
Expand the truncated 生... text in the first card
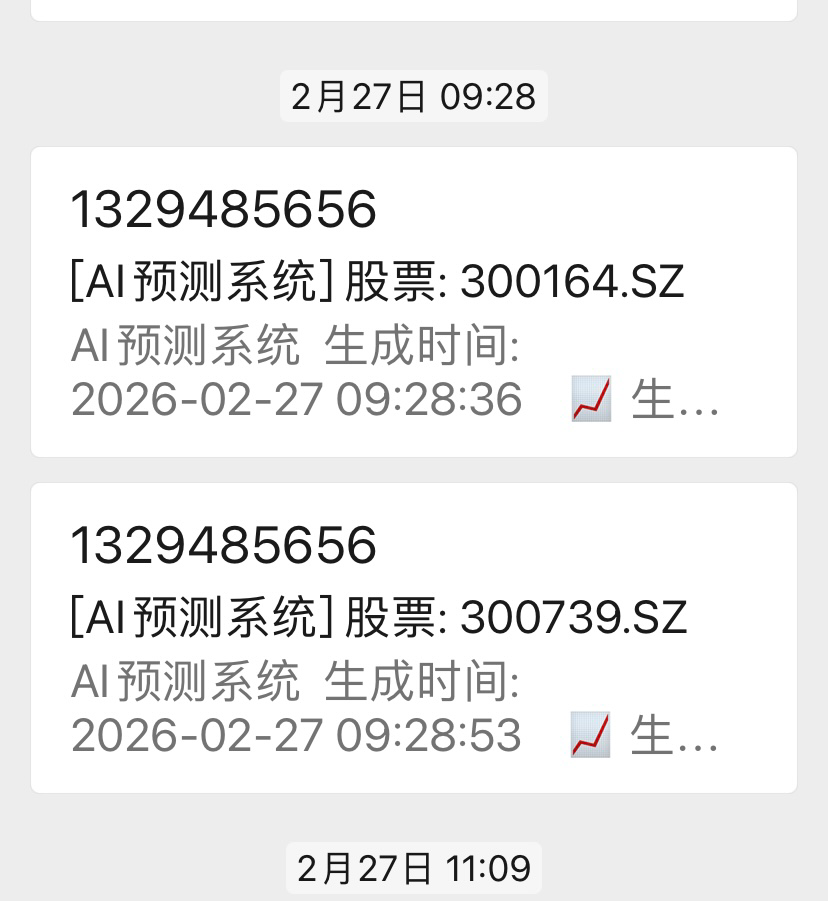pos(678,399)
